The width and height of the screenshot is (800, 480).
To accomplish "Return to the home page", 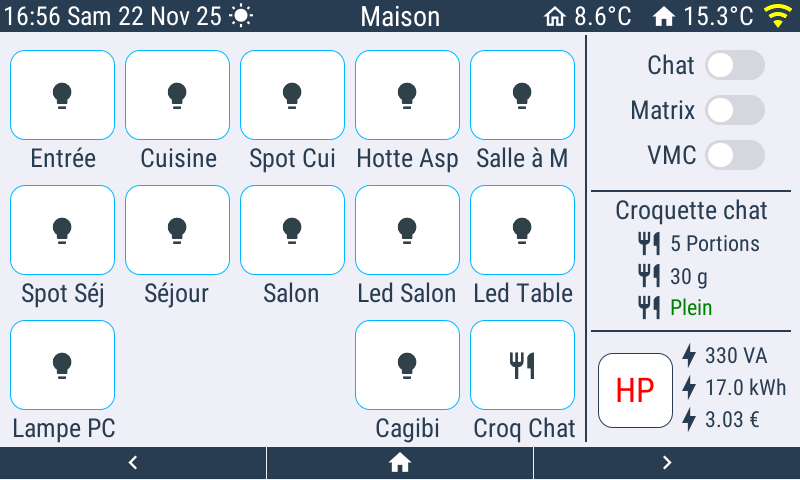I will point(400,463).
